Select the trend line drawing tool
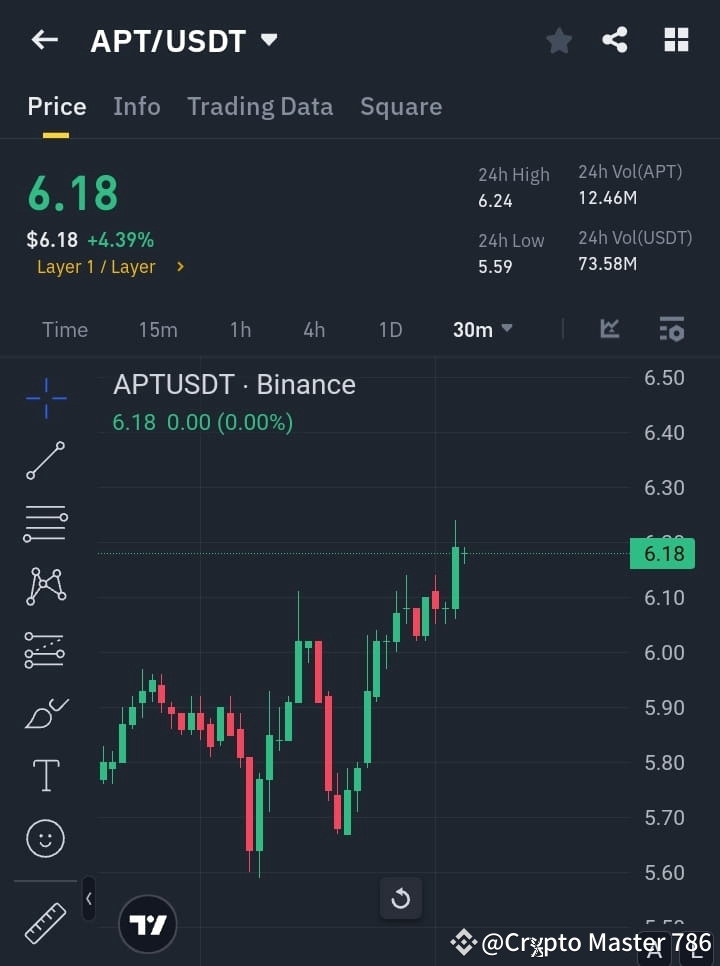The width and height of the screenshot is (720, 966). [45, 461]
